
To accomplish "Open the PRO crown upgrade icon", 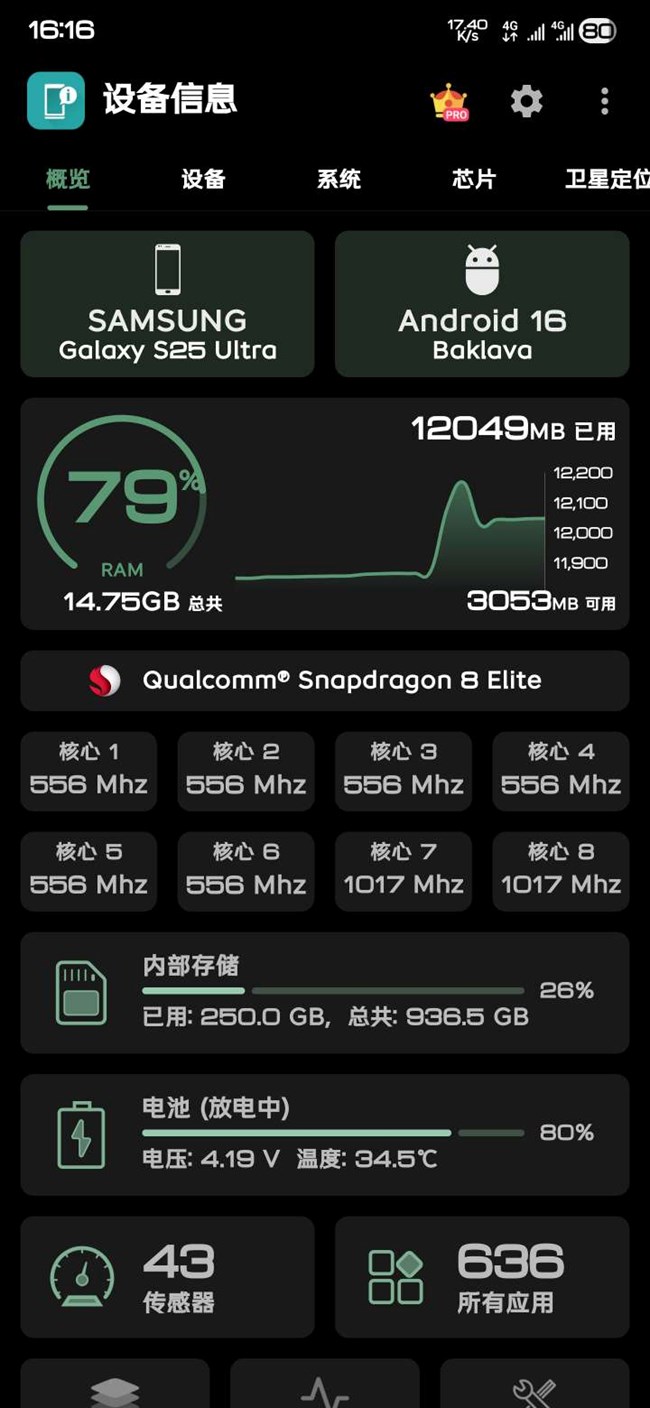I will [x=449, y=101].
